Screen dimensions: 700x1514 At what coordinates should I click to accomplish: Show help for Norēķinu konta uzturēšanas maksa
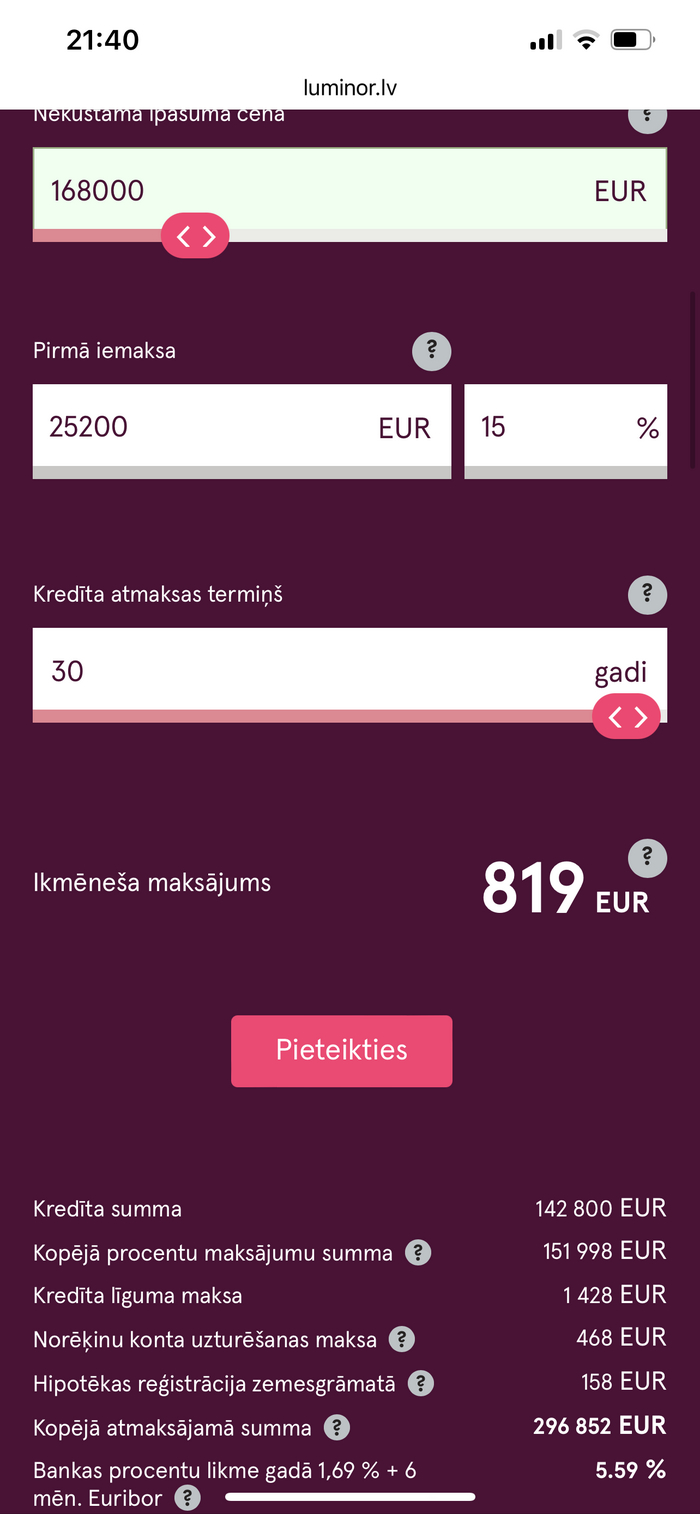point(401,1339)
